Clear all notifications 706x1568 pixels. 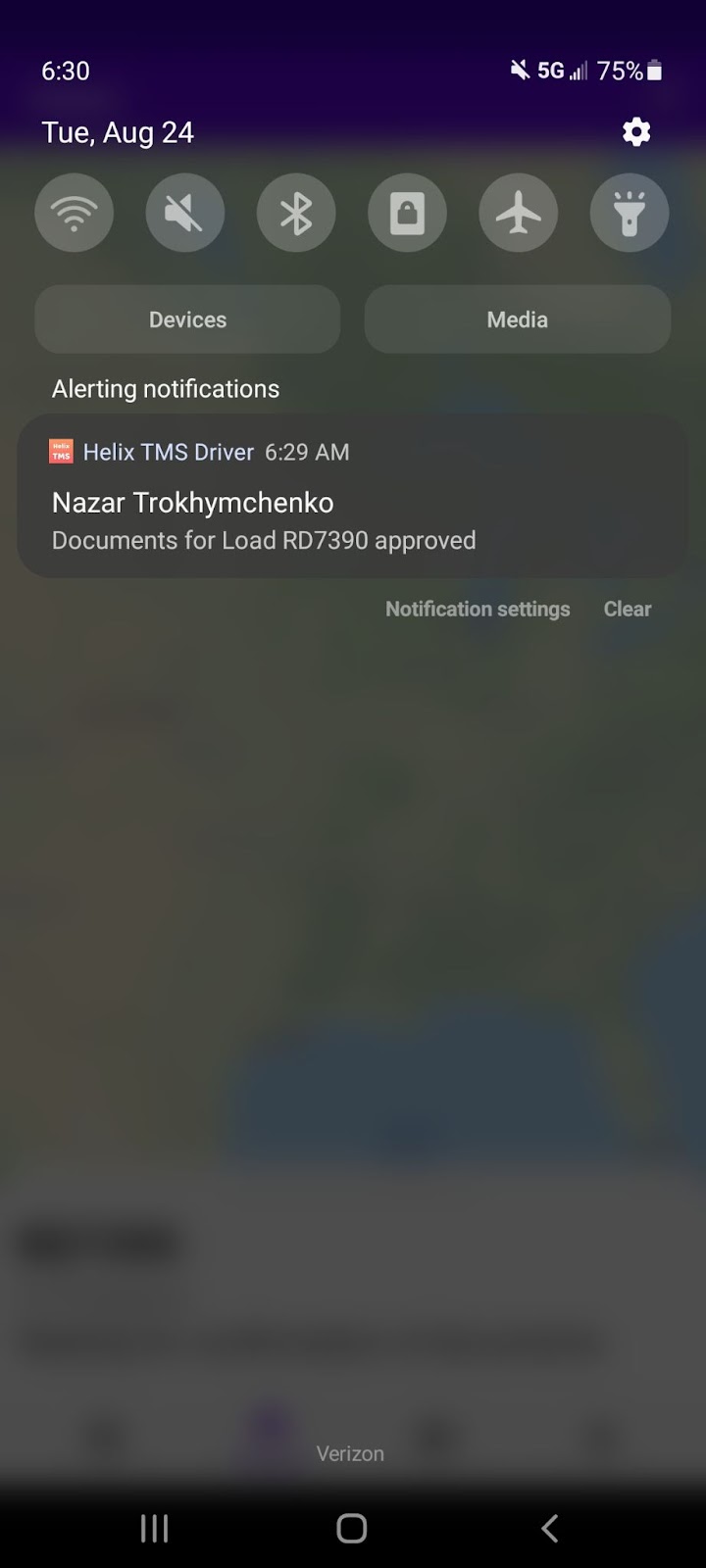pyautogui.click(x=627, y=609)
